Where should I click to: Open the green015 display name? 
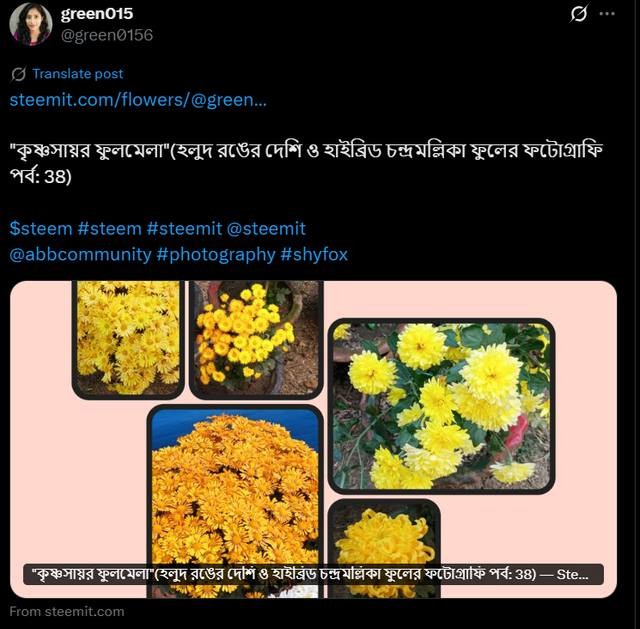pos(97,14)
